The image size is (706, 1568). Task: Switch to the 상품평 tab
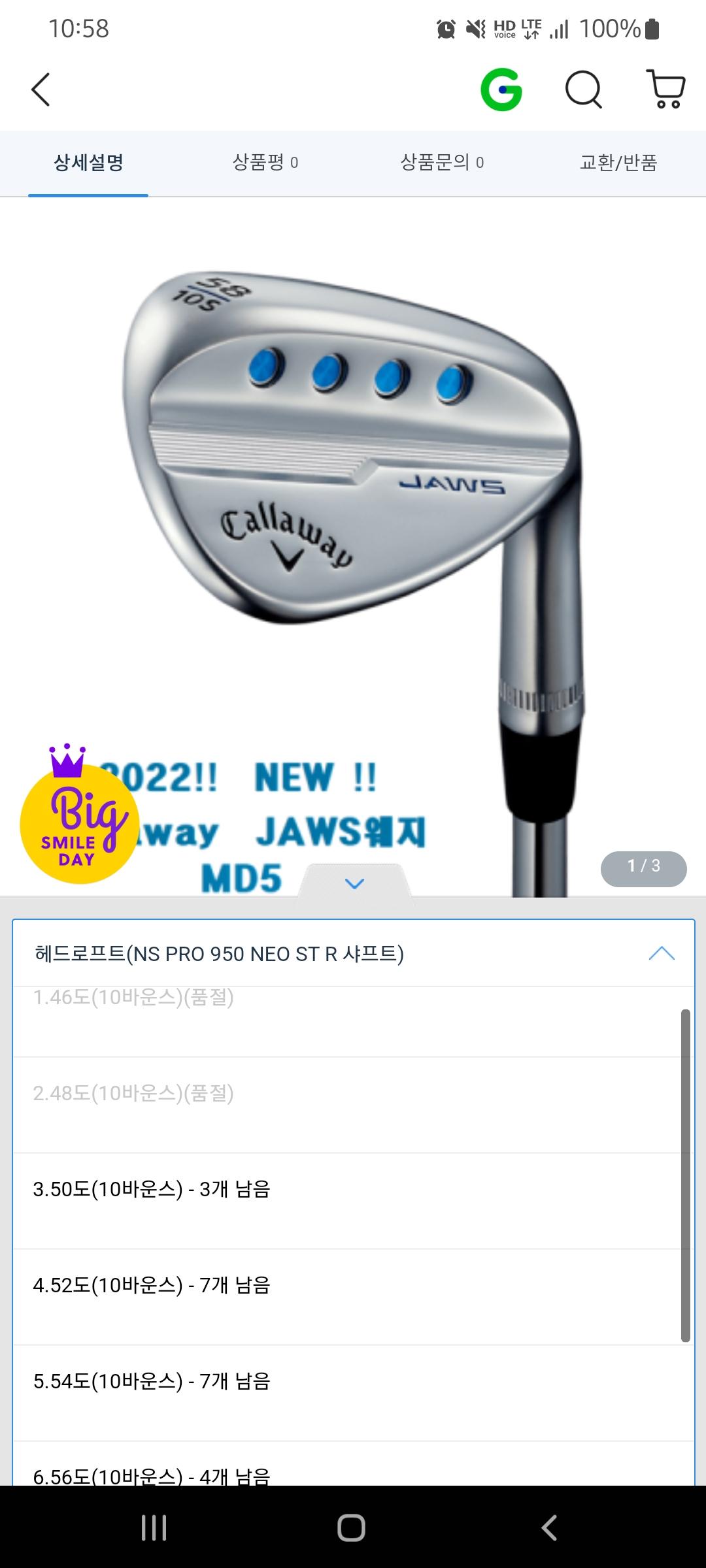pos(265,163)
